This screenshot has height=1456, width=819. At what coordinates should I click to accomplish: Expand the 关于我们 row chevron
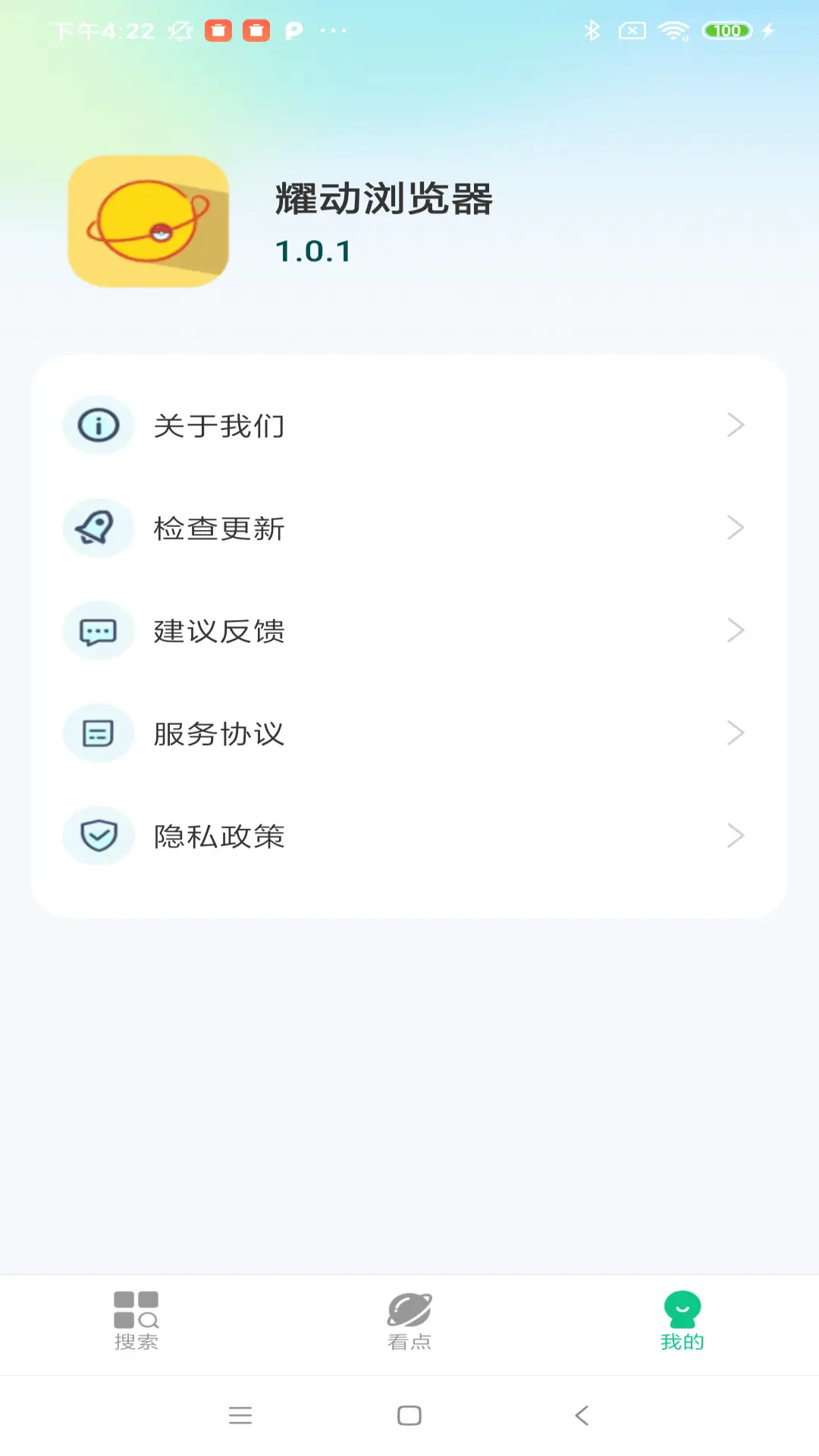point(734,425)
